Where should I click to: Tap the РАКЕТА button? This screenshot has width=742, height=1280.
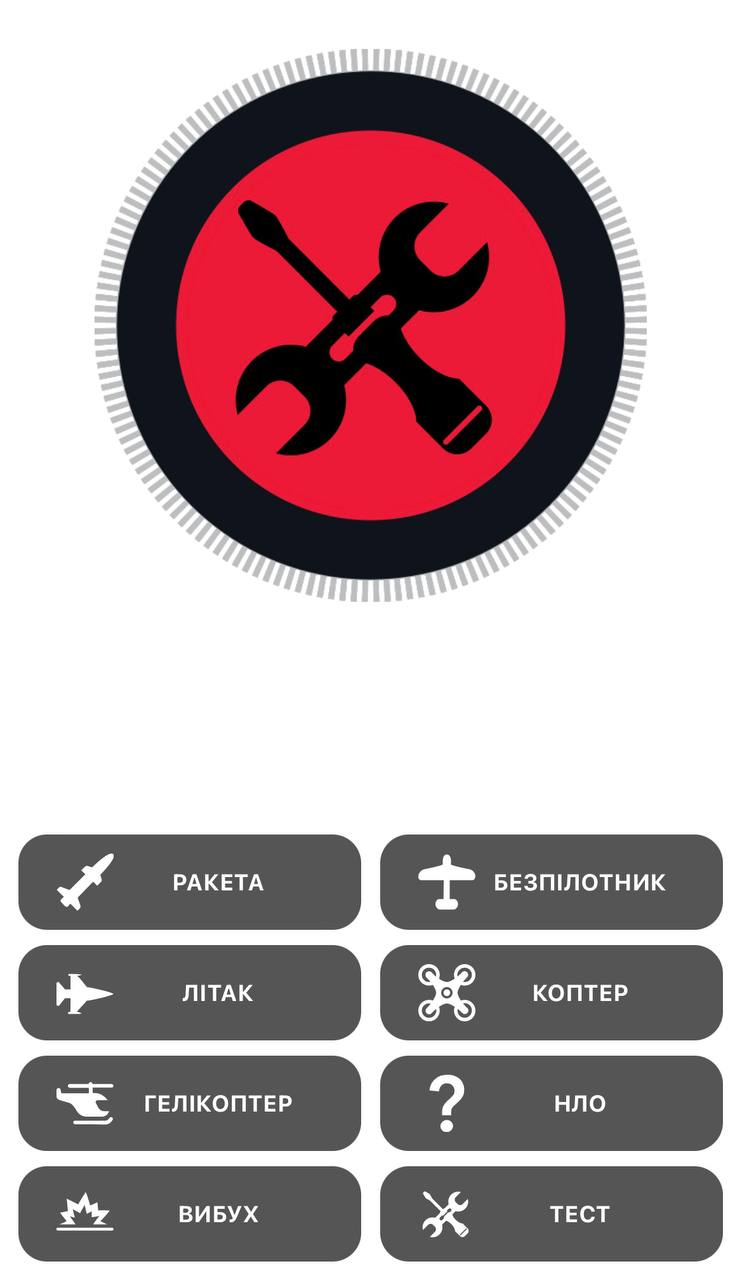coord(189,882)
